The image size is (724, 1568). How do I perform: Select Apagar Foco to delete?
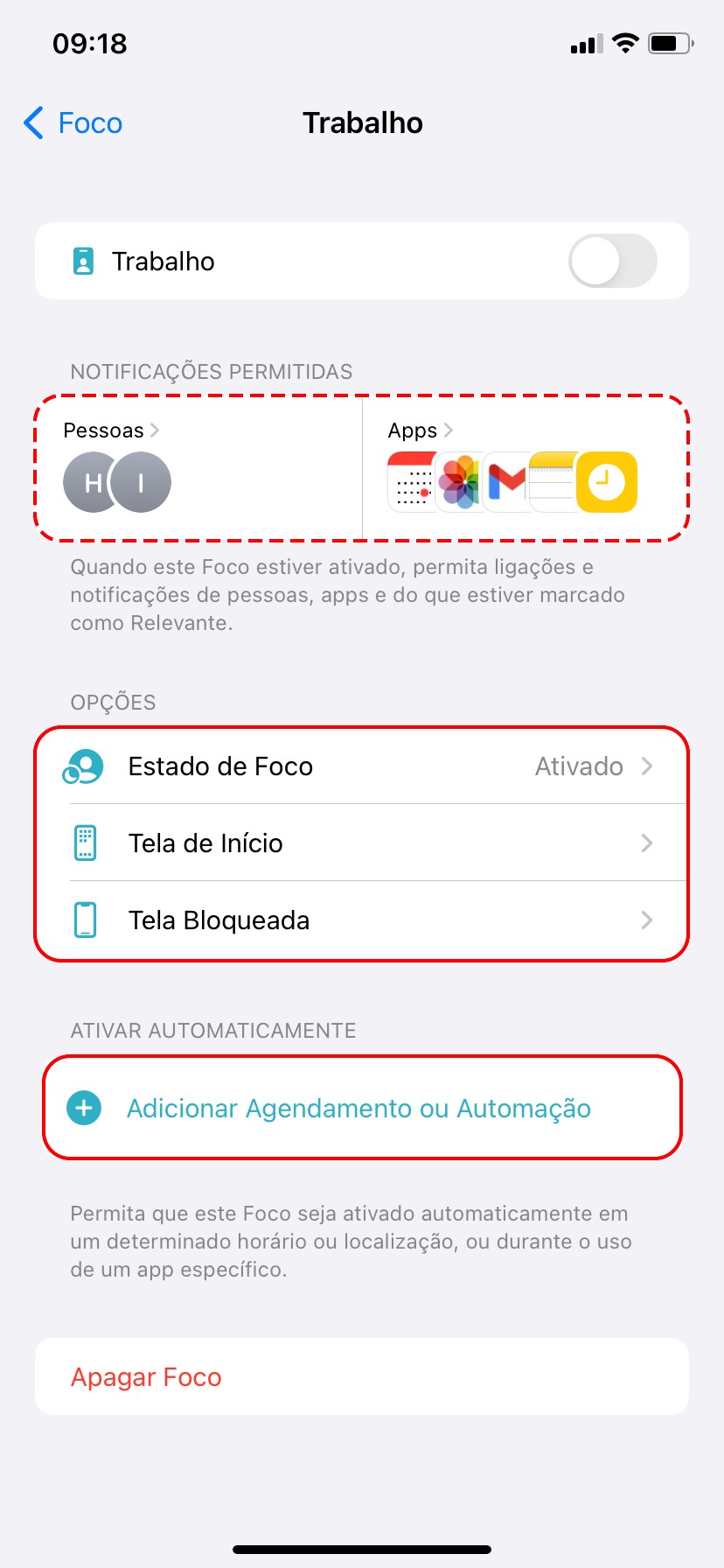tap(146, 1377)
